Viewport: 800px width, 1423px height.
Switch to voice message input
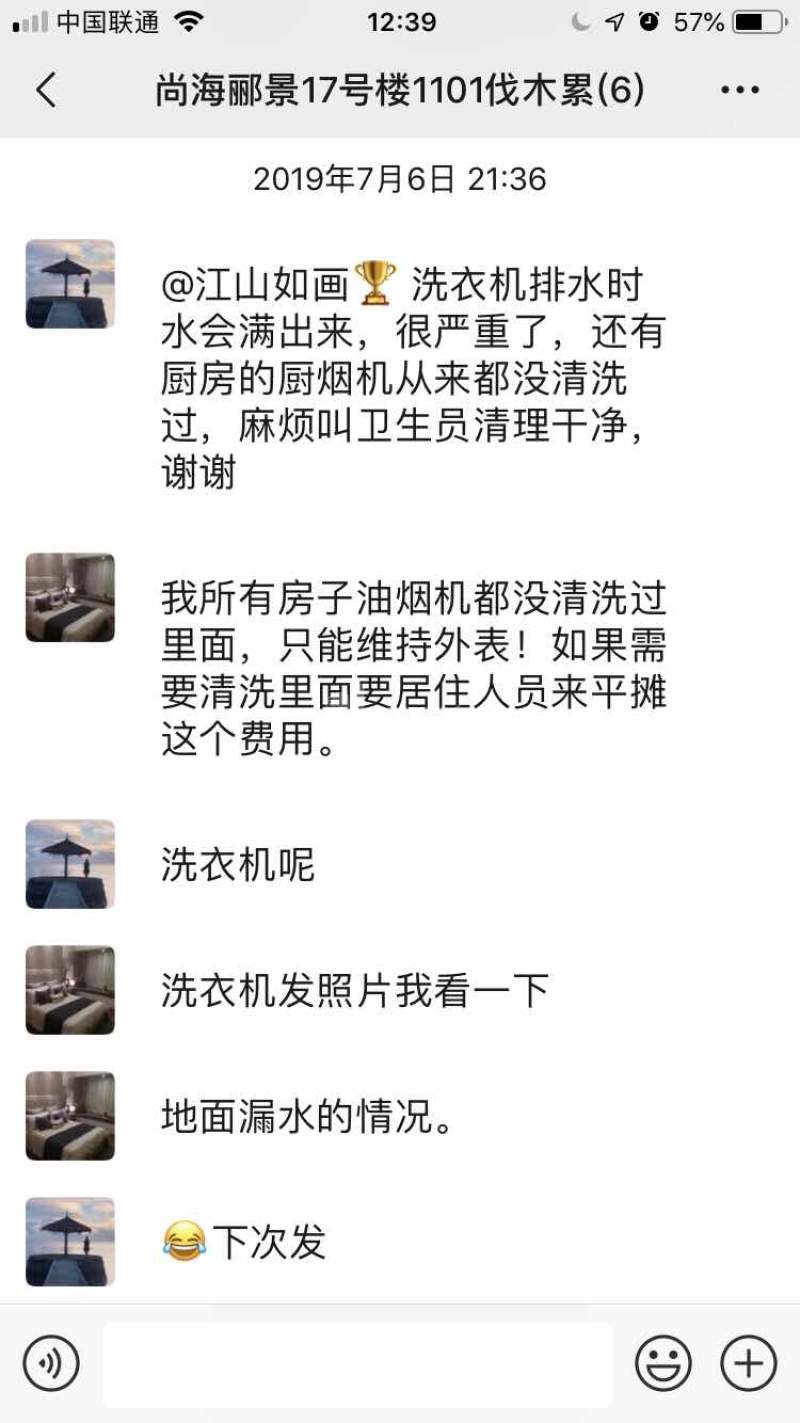coord(51,1363)
